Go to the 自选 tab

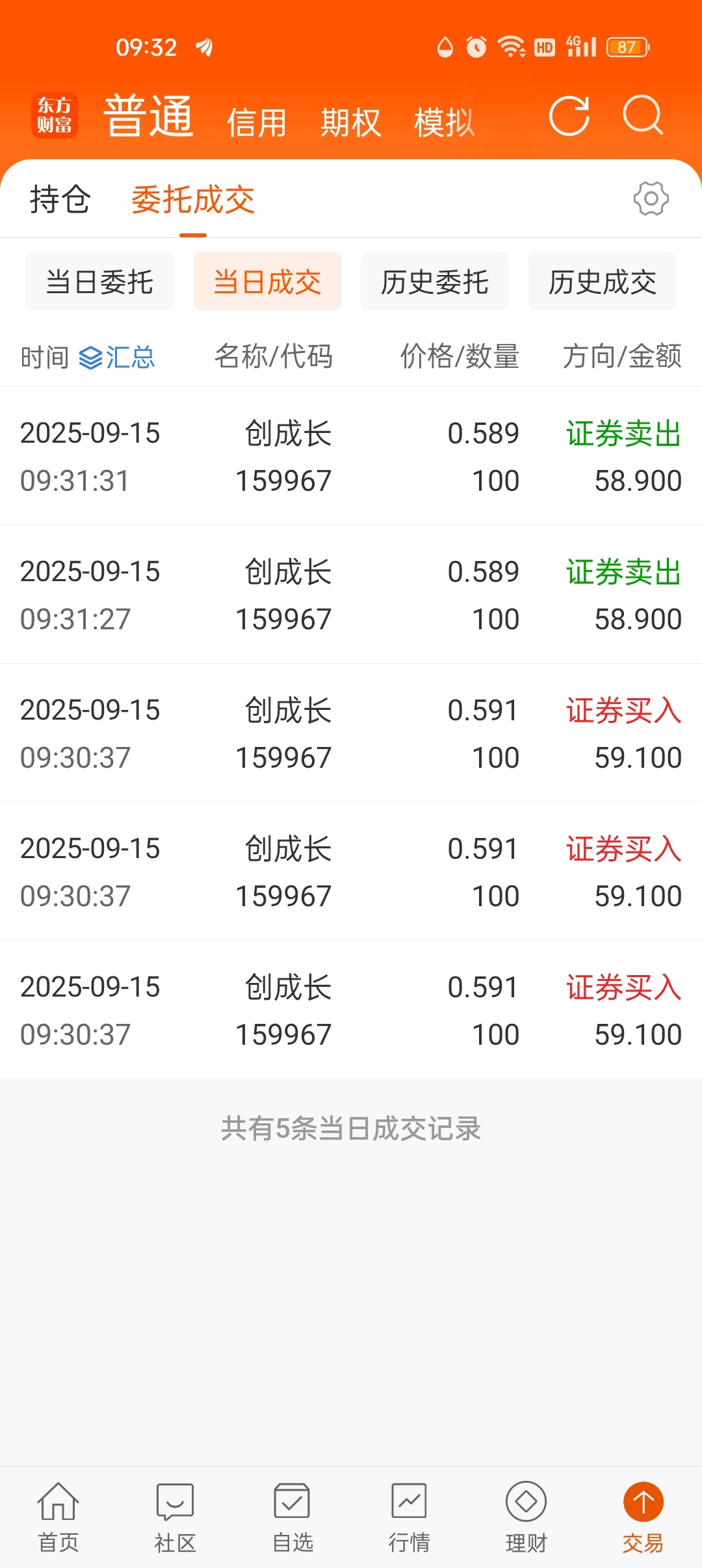point(292,1517)
